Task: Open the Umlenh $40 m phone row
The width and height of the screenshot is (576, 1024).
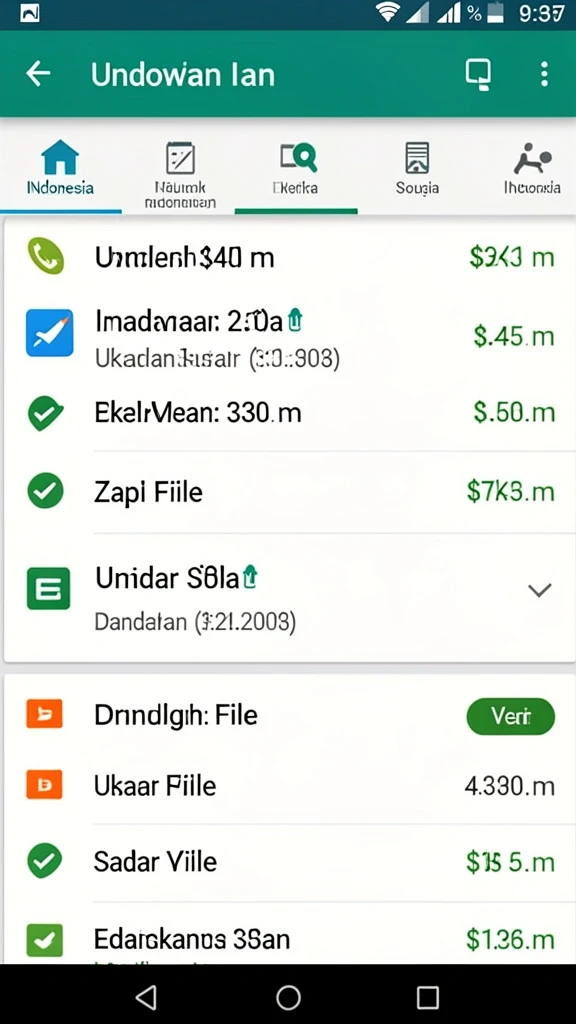Action: pyautogui.click(x=290, y=257)
